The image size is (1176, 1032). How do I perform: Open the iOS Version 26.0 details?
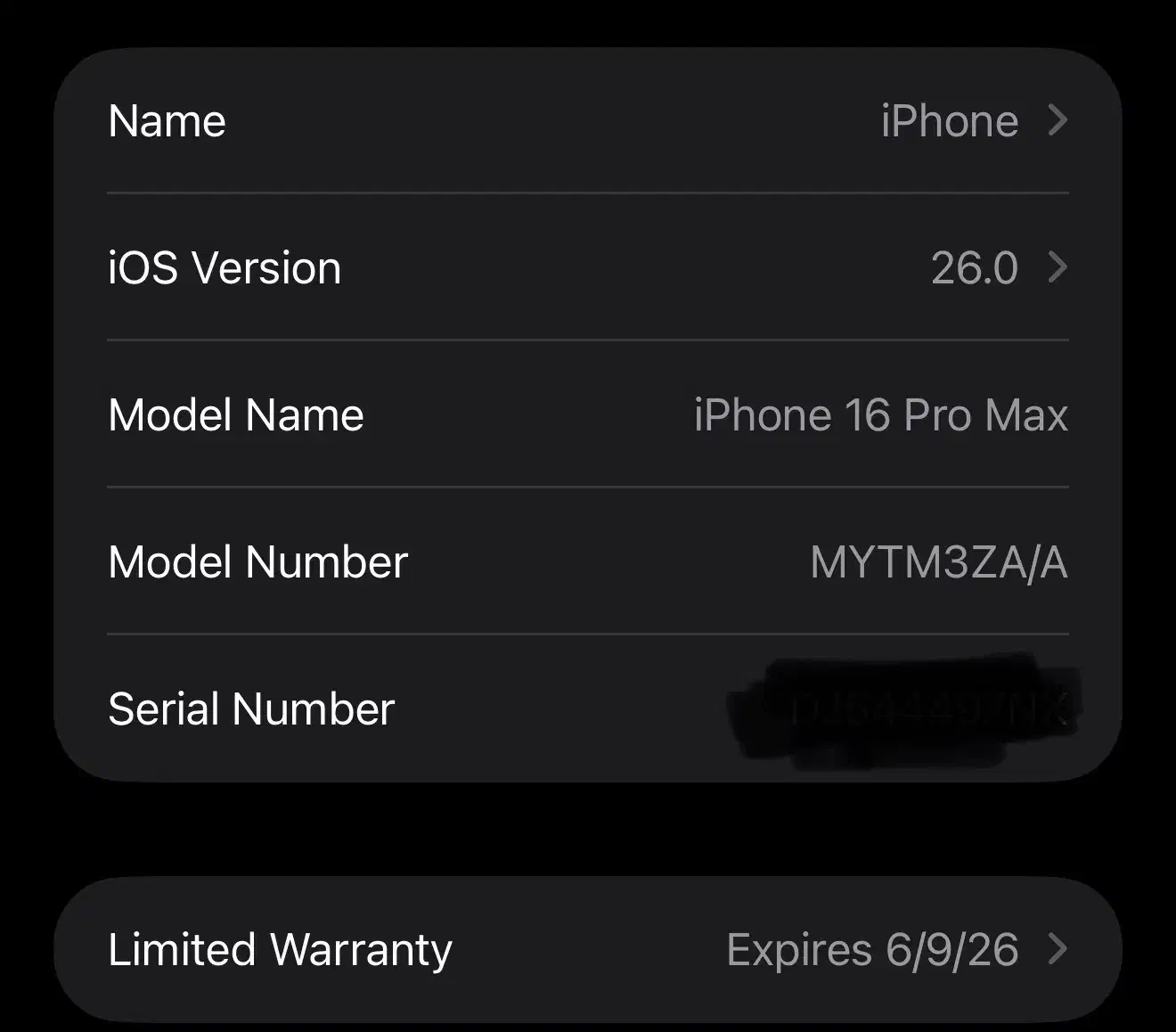[x=588, y=267]
